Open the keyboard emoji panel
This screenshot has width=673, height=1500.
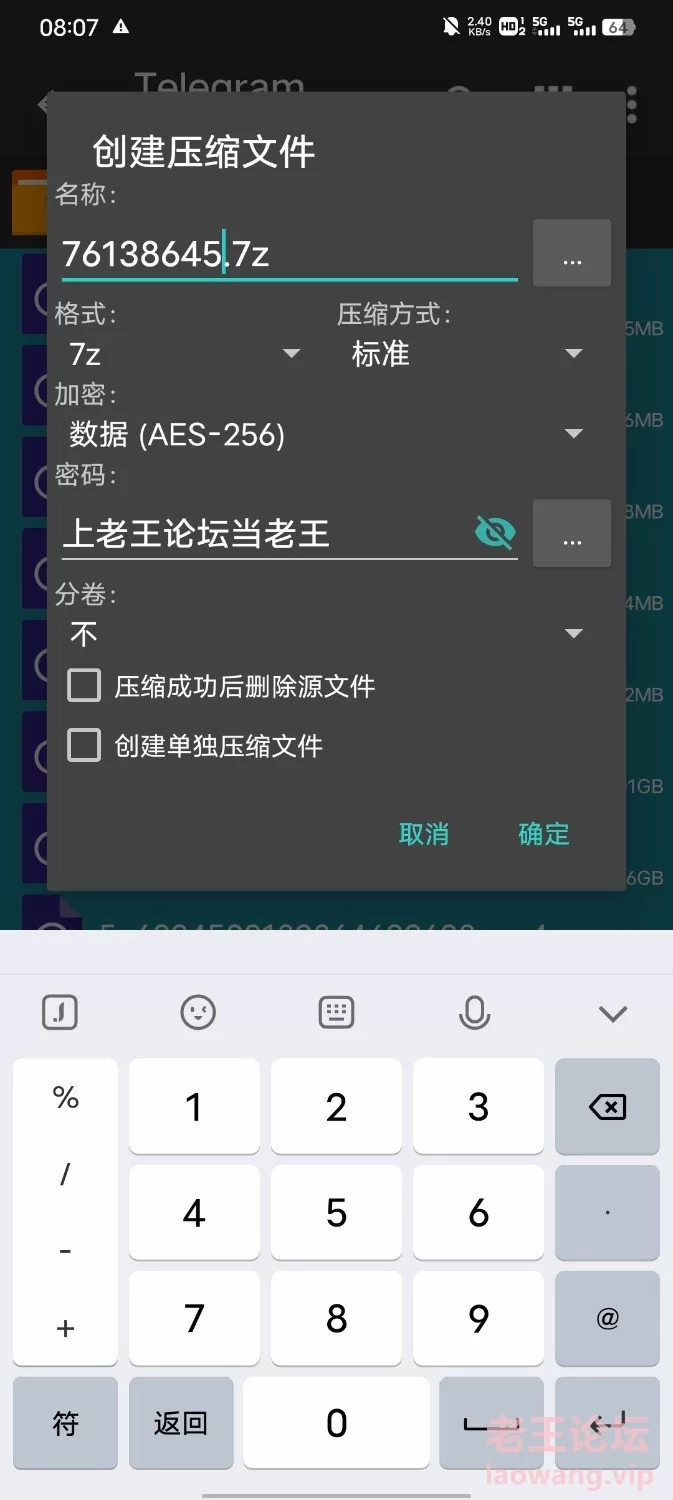tap(198, 1014)
